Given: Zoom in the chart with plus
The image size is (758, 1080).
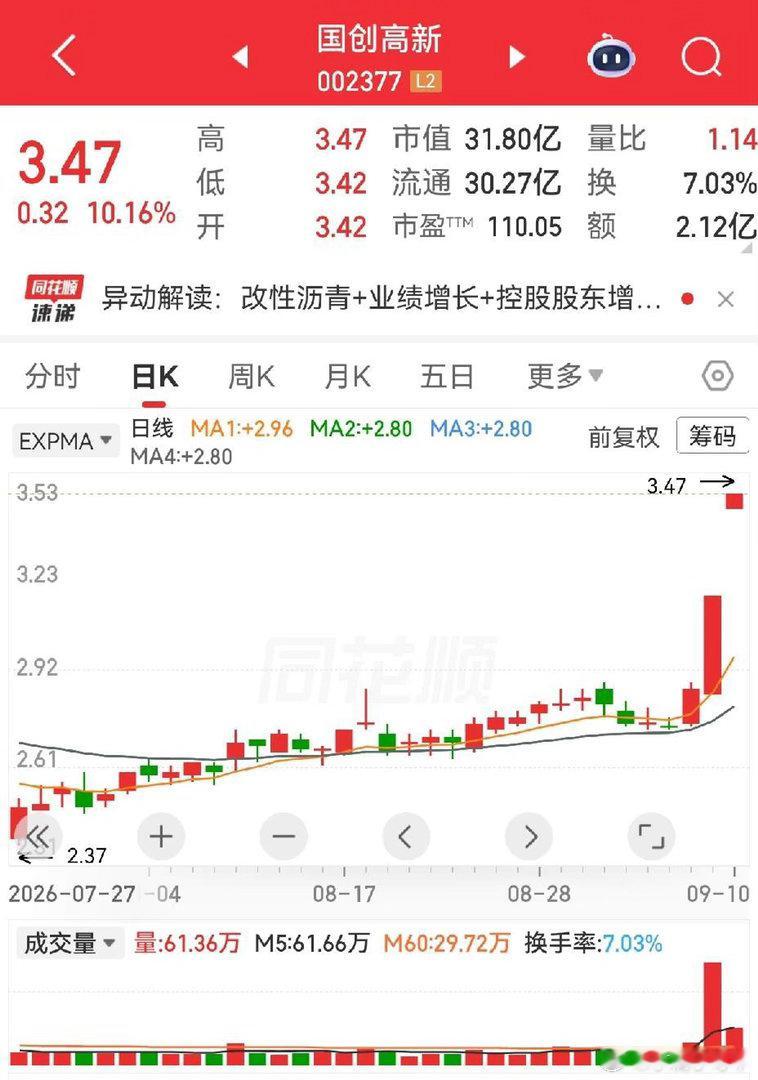Looking at the screenshot, I should coord(161,837).
